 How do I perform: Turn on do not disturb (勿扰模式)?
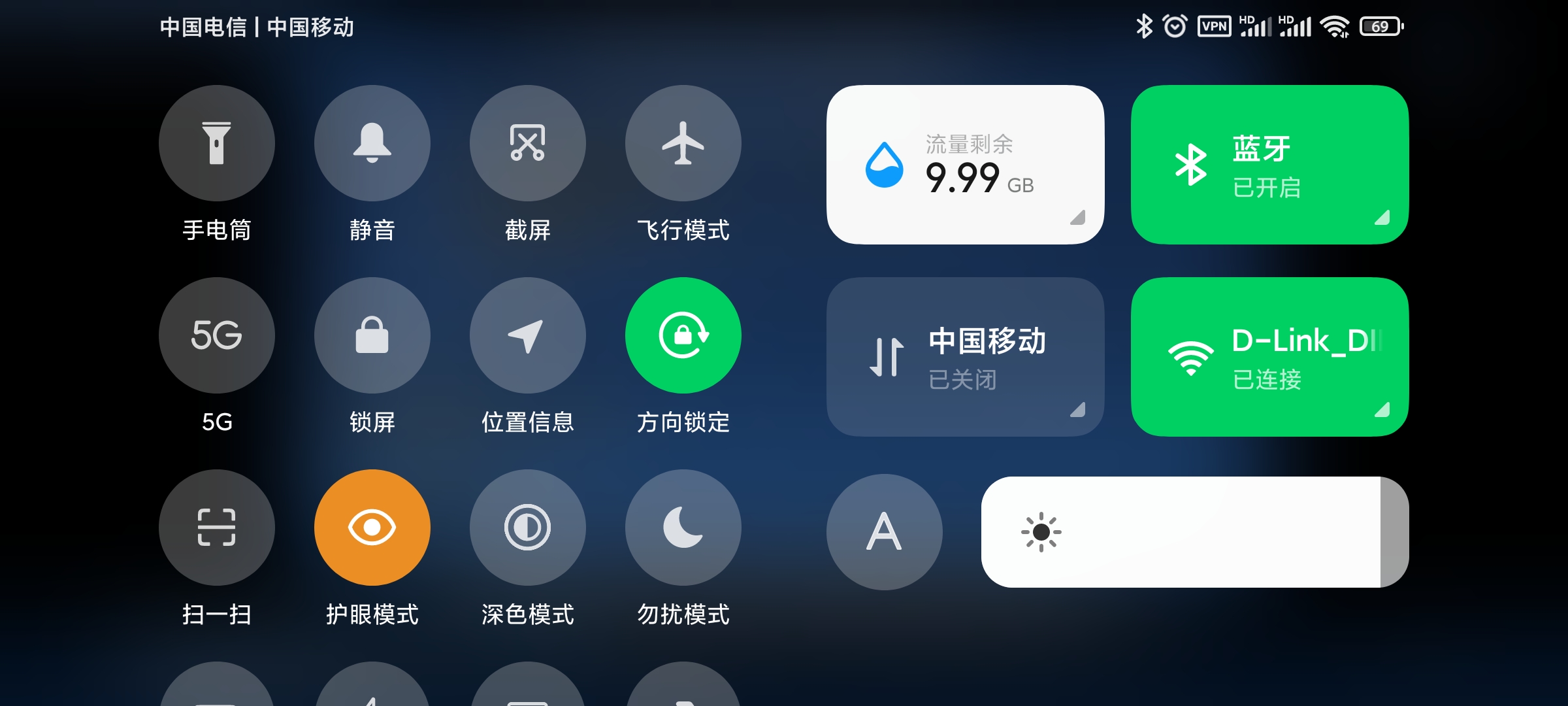click(x=683, y=528)
